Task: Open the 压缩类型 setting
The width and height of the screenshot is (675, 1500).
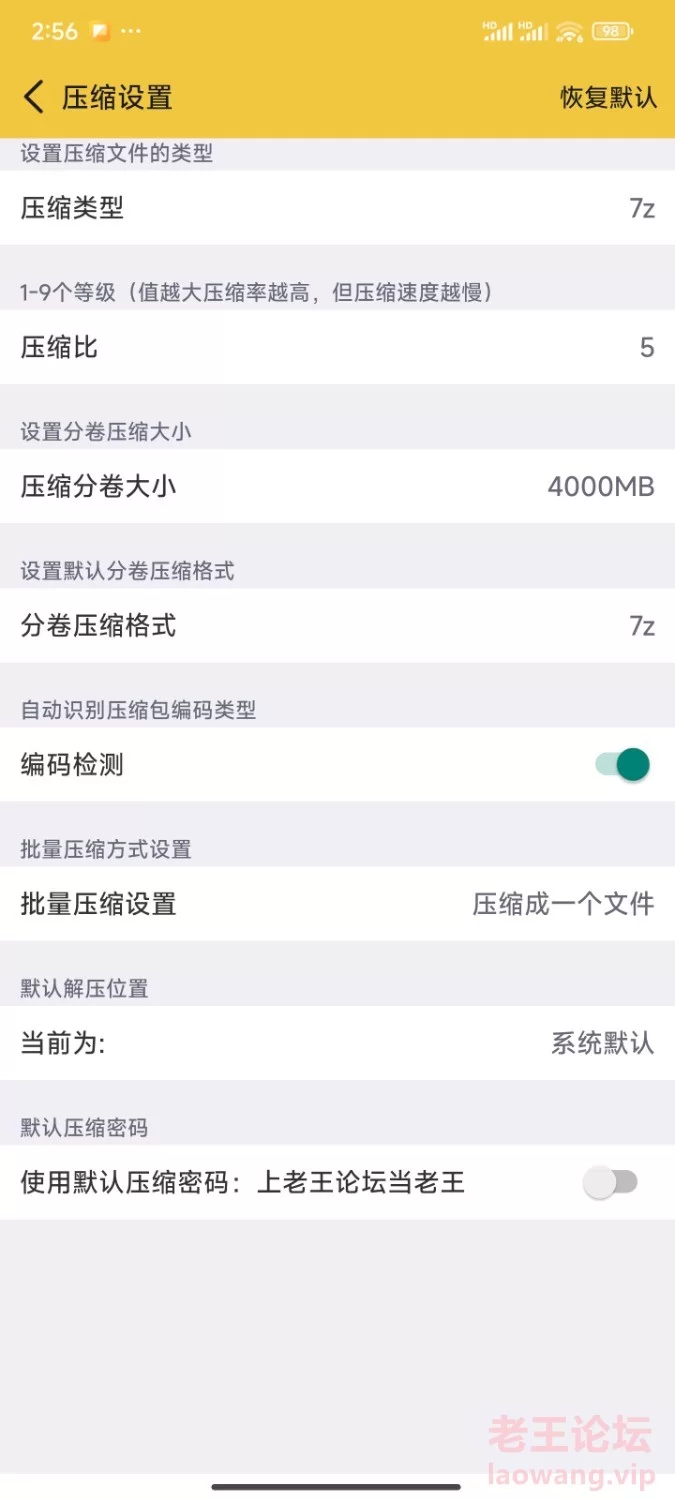Action: click(x=337, y=208)
